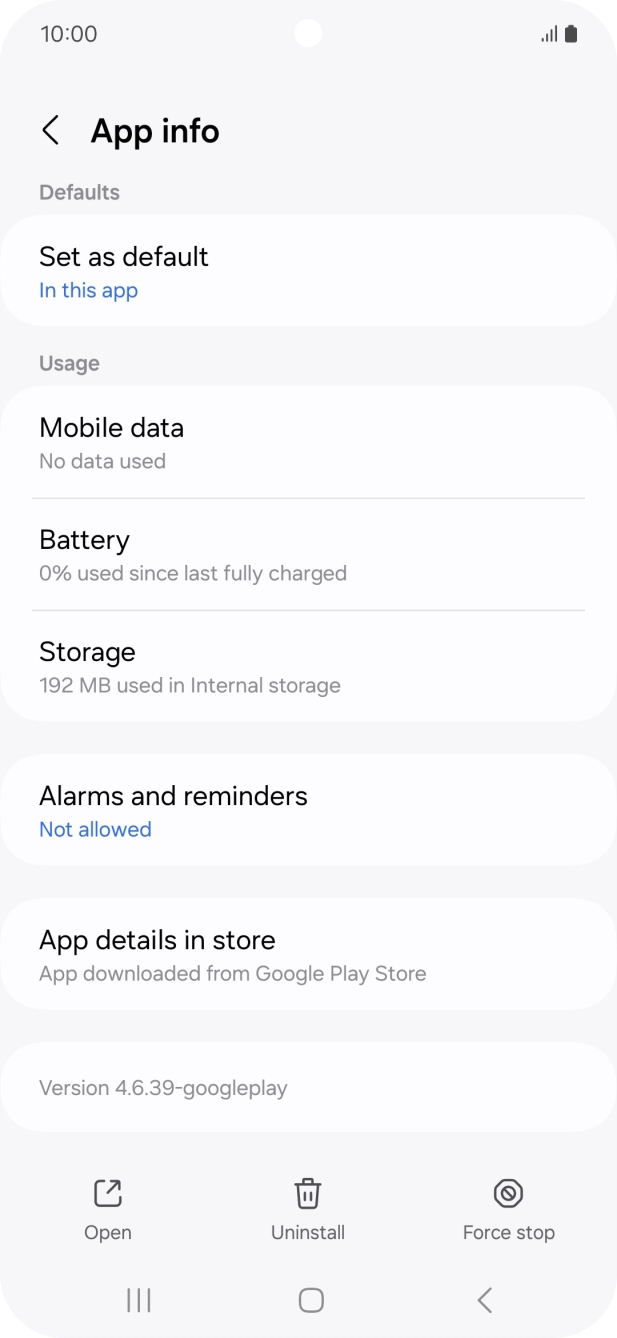This screenshot has height=1338, width=617.
Task: Open the app
Action: [x=108, y=1208]
